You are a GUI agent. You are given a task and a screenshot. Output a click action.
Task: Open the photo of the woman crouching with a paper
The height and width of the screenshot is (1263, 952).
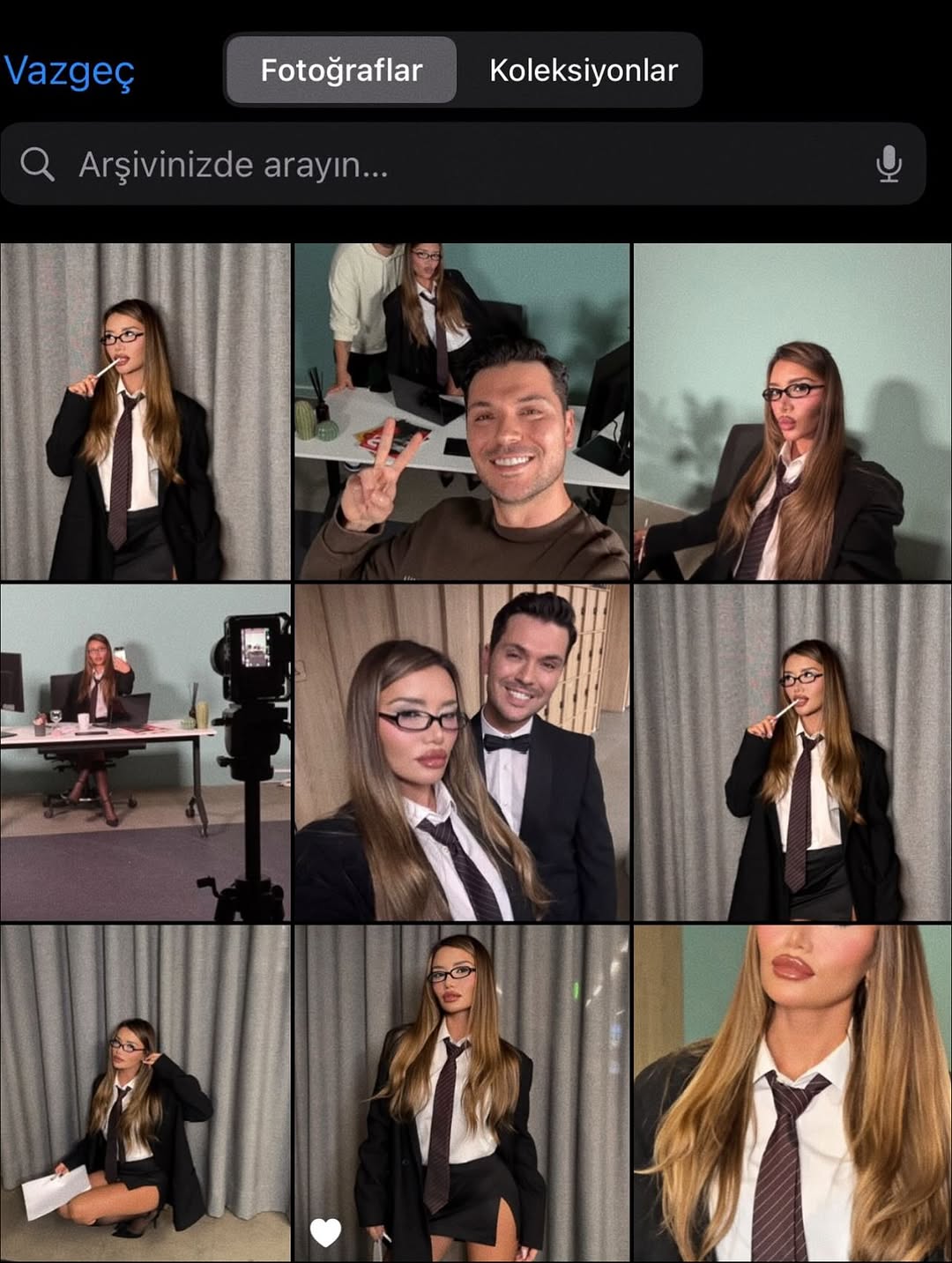coord(145,1093)
